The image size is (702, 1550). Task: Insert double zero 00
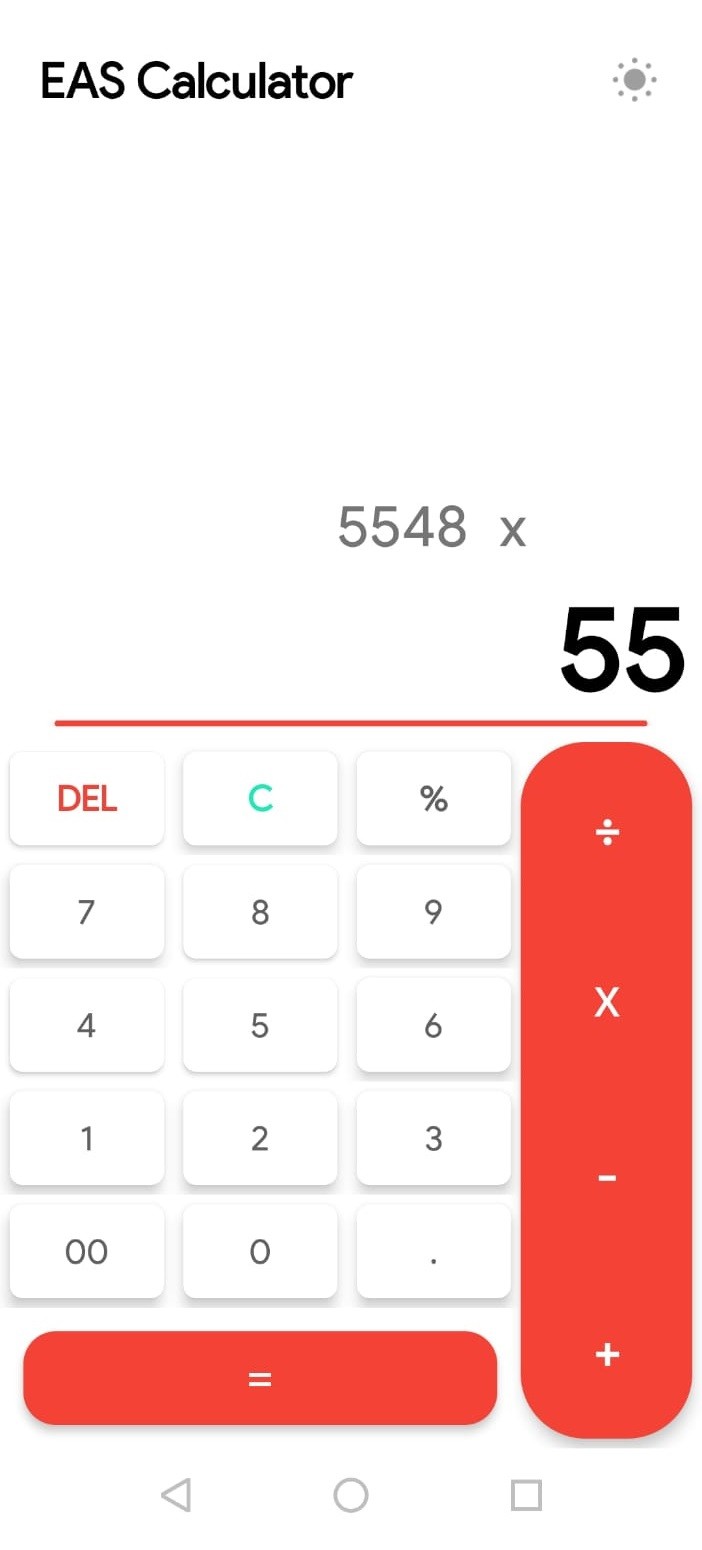point(87,1251)
